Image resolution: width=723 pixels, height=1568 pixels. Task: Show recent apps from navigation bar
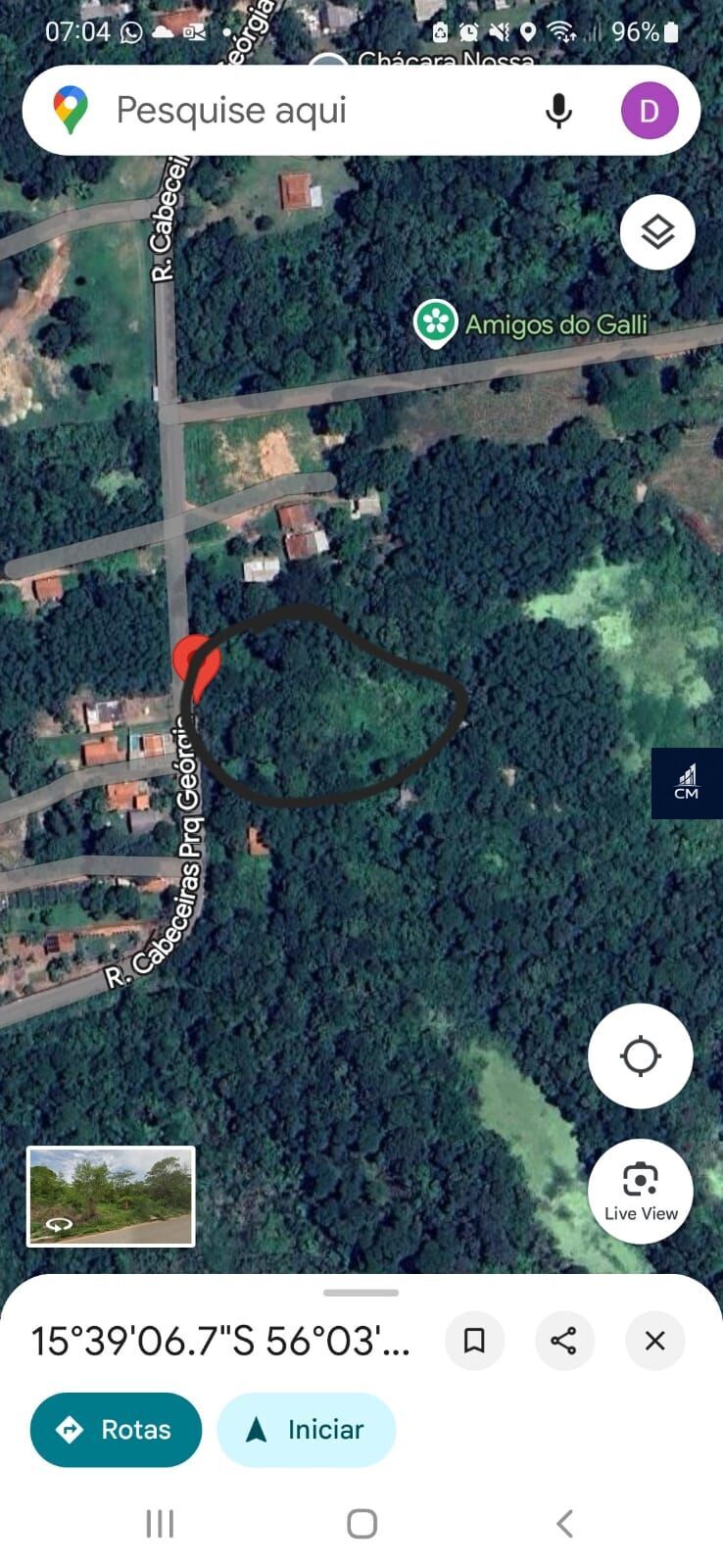160,1523
